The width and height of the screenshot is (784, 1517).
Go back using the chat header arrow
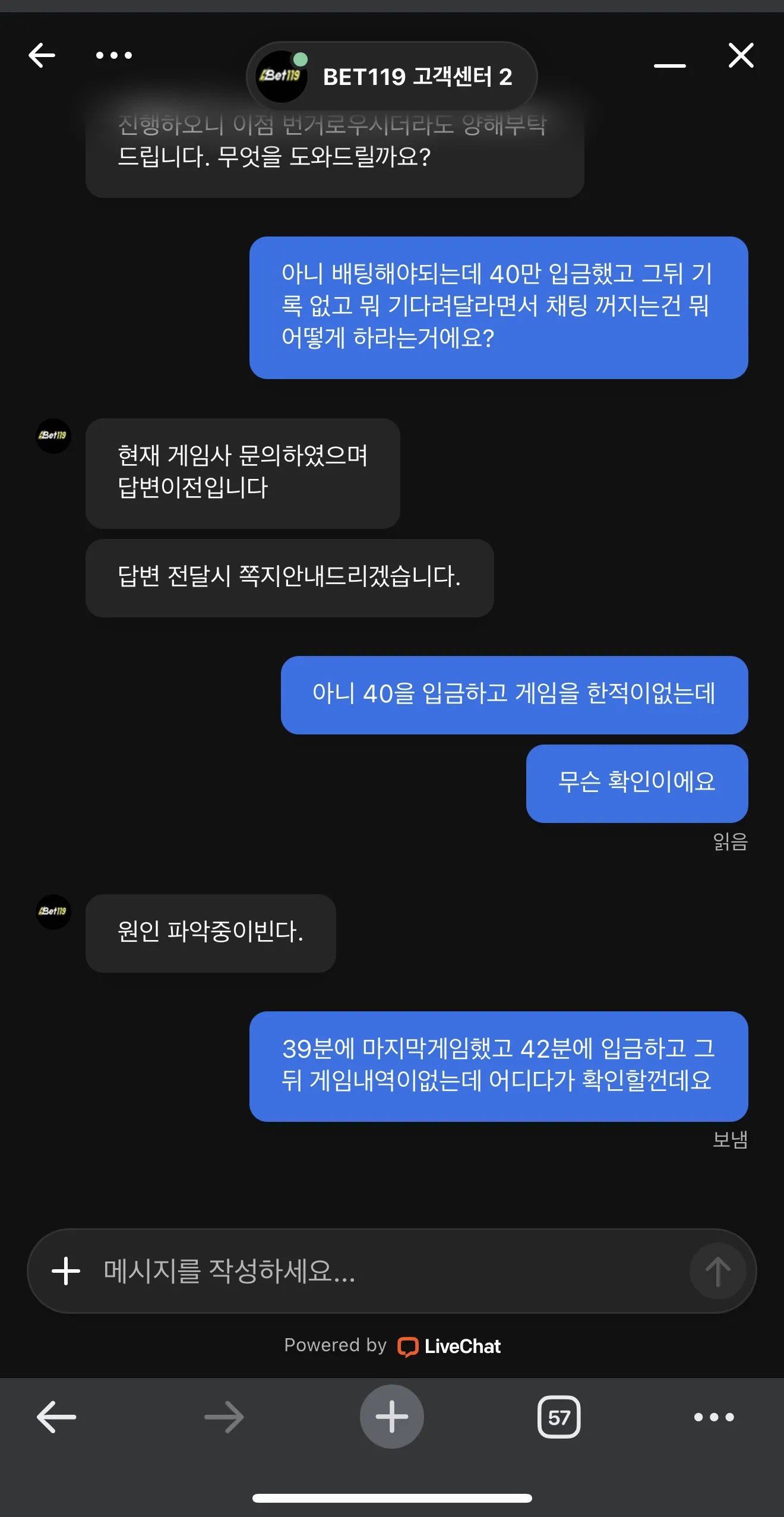(x=42, y=55)
